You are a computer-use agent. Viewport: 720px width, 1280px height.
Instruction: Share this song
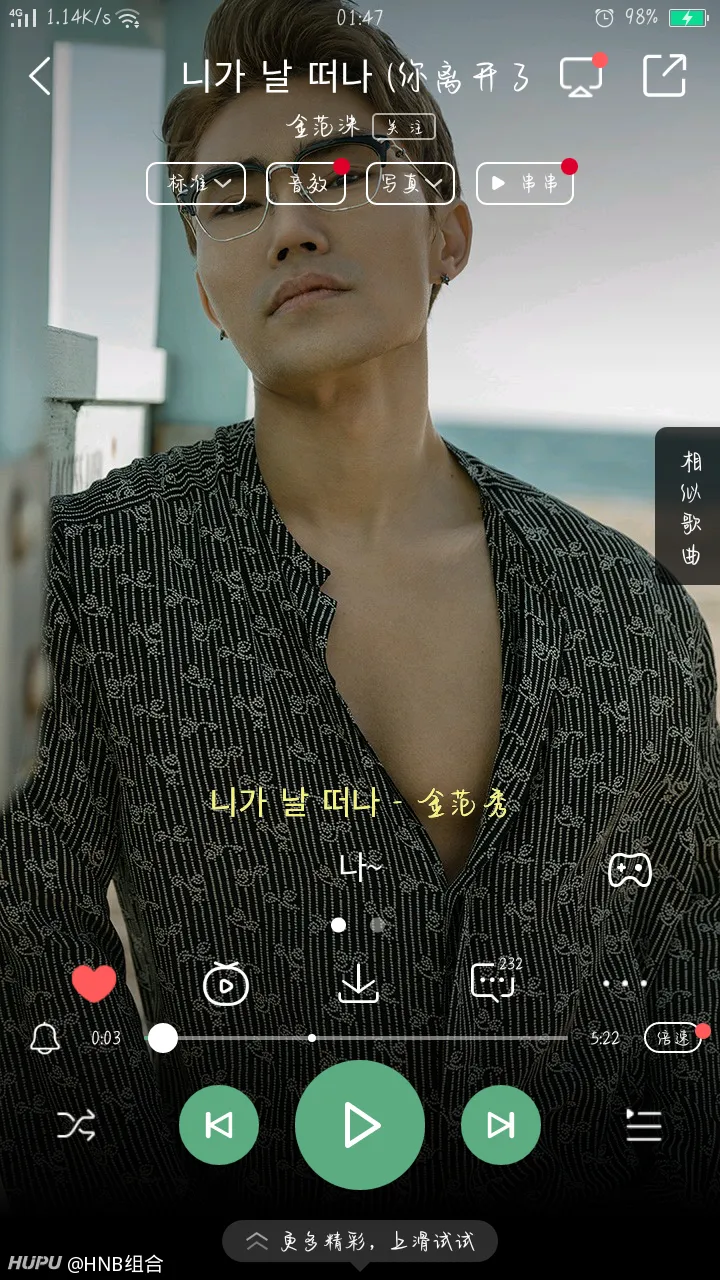point(664,76)
